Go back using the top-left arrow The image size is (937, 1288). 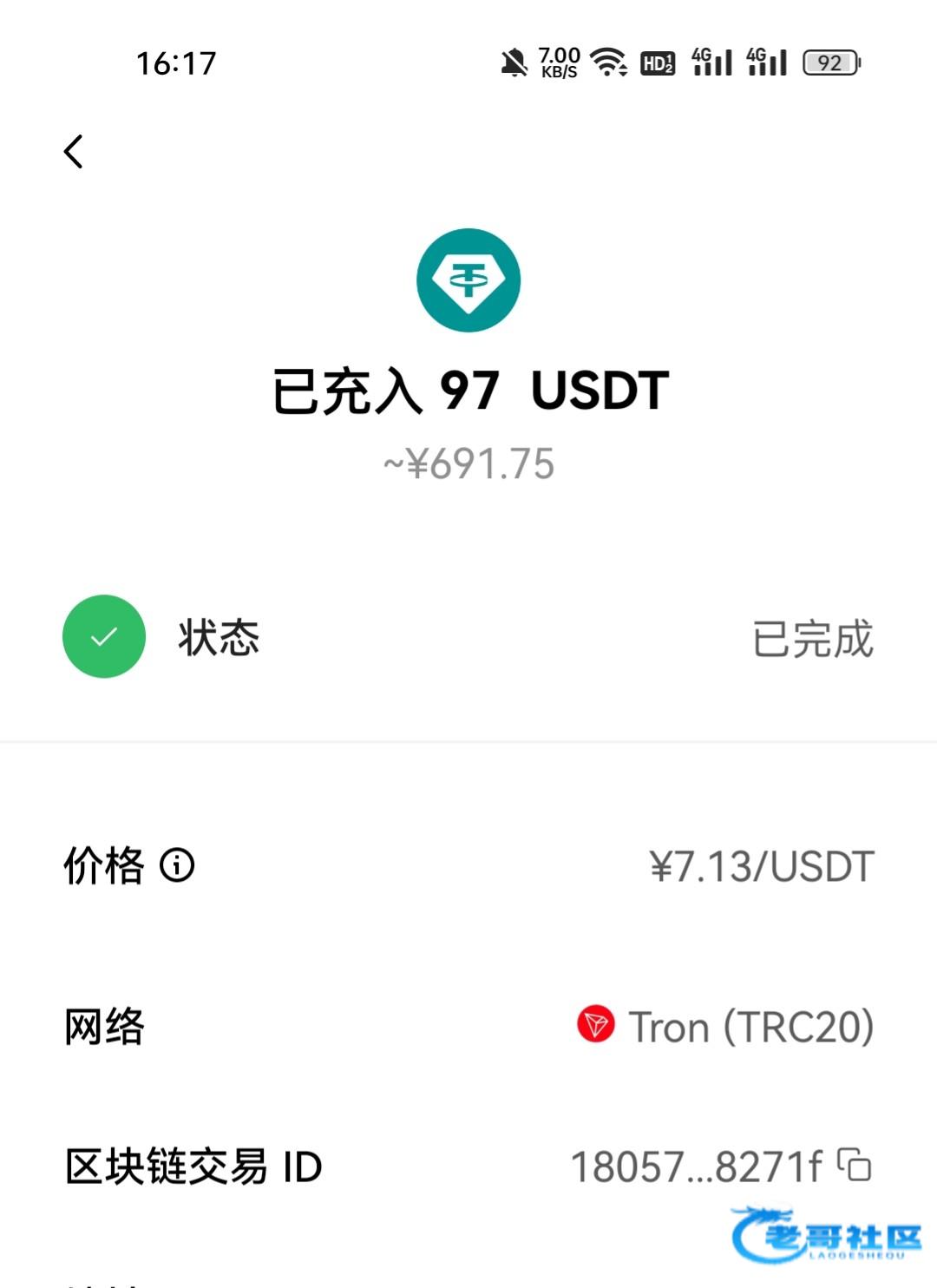pyautogui.click(x=74, y=152)
